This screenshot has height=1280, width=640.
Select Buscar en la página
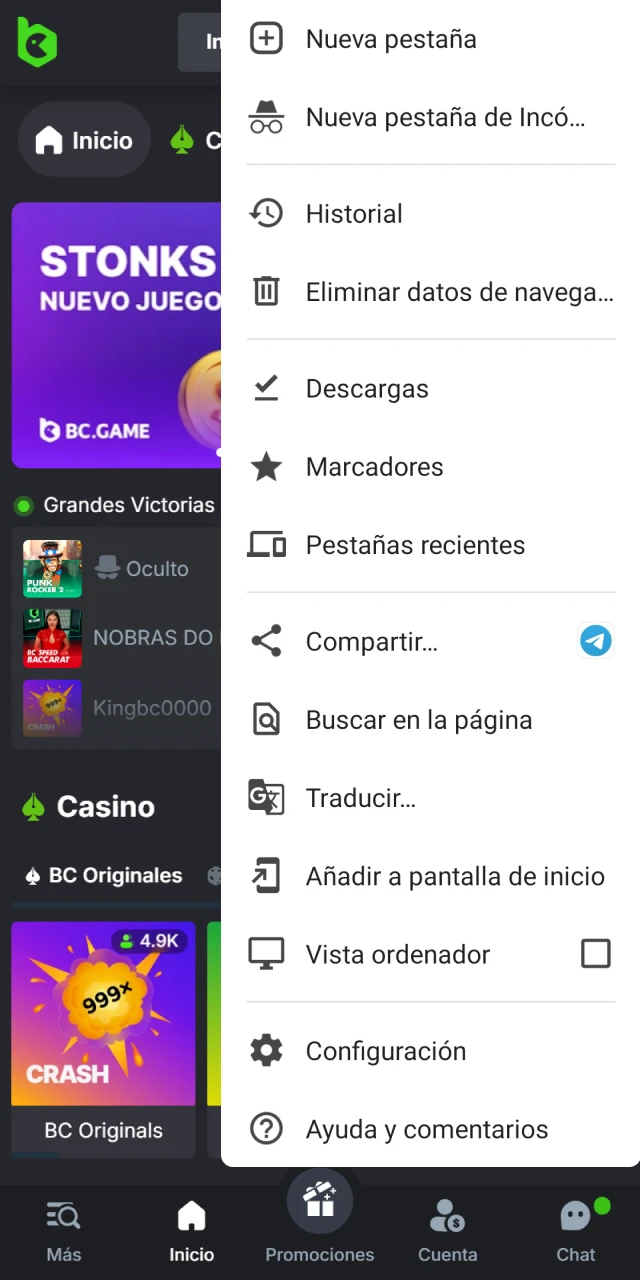pyautogui.click(x=418, y=720)
